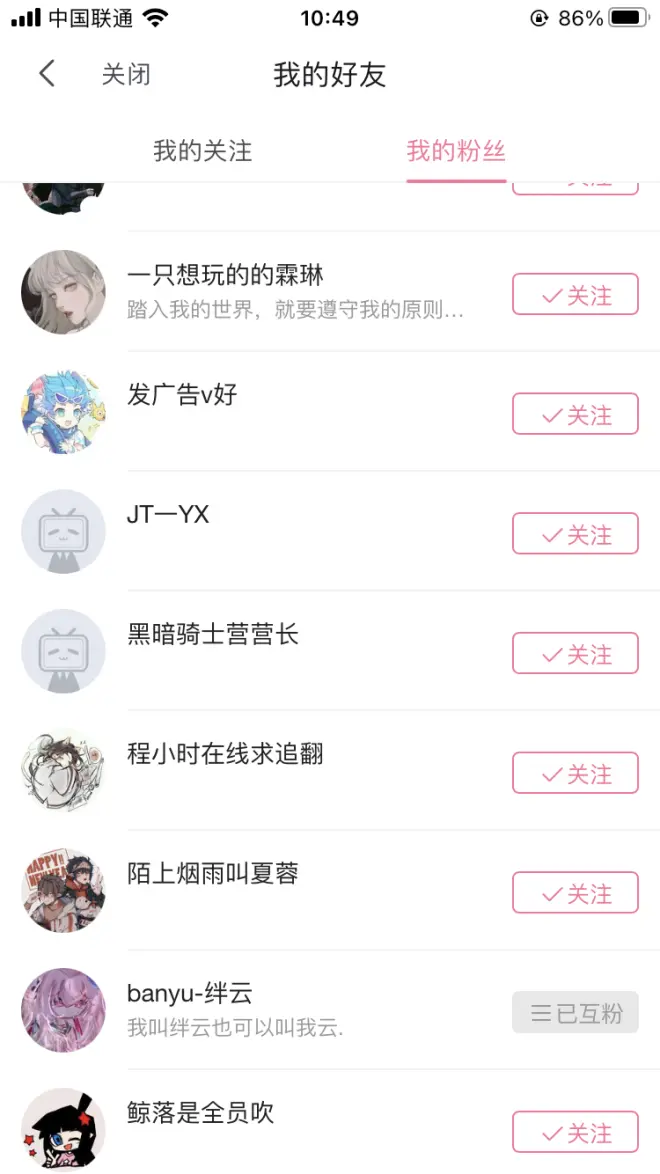
Task: Tap 关注 next to JT一YX
Action: (x=575, y=534)
